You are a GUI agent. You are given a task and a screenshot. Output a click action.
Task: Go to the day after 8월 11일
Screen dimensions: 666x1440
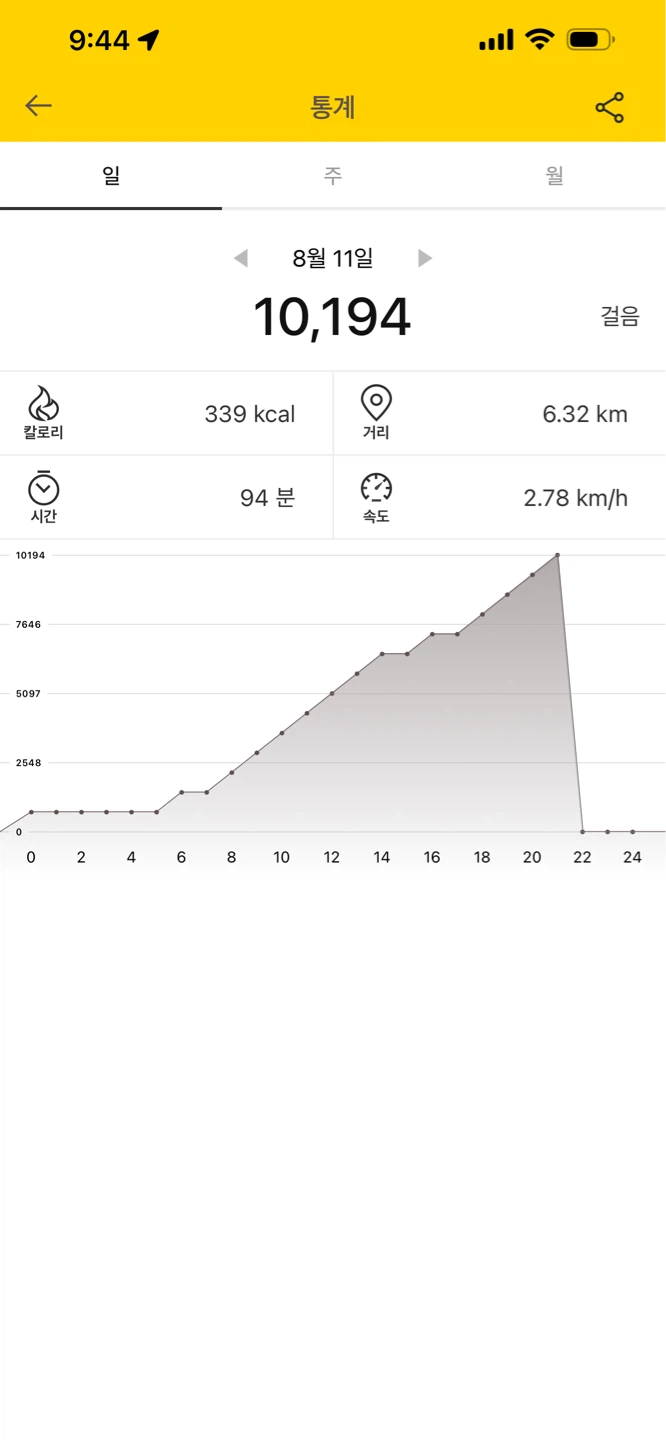(x=425, y=259)
